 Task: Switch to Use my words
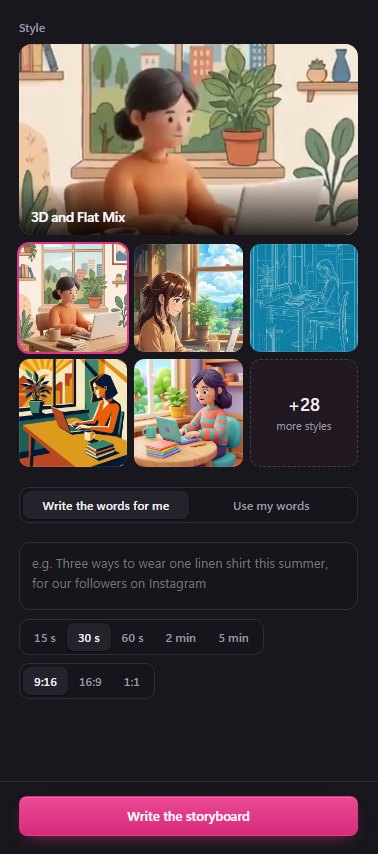[x=271, y=505]
